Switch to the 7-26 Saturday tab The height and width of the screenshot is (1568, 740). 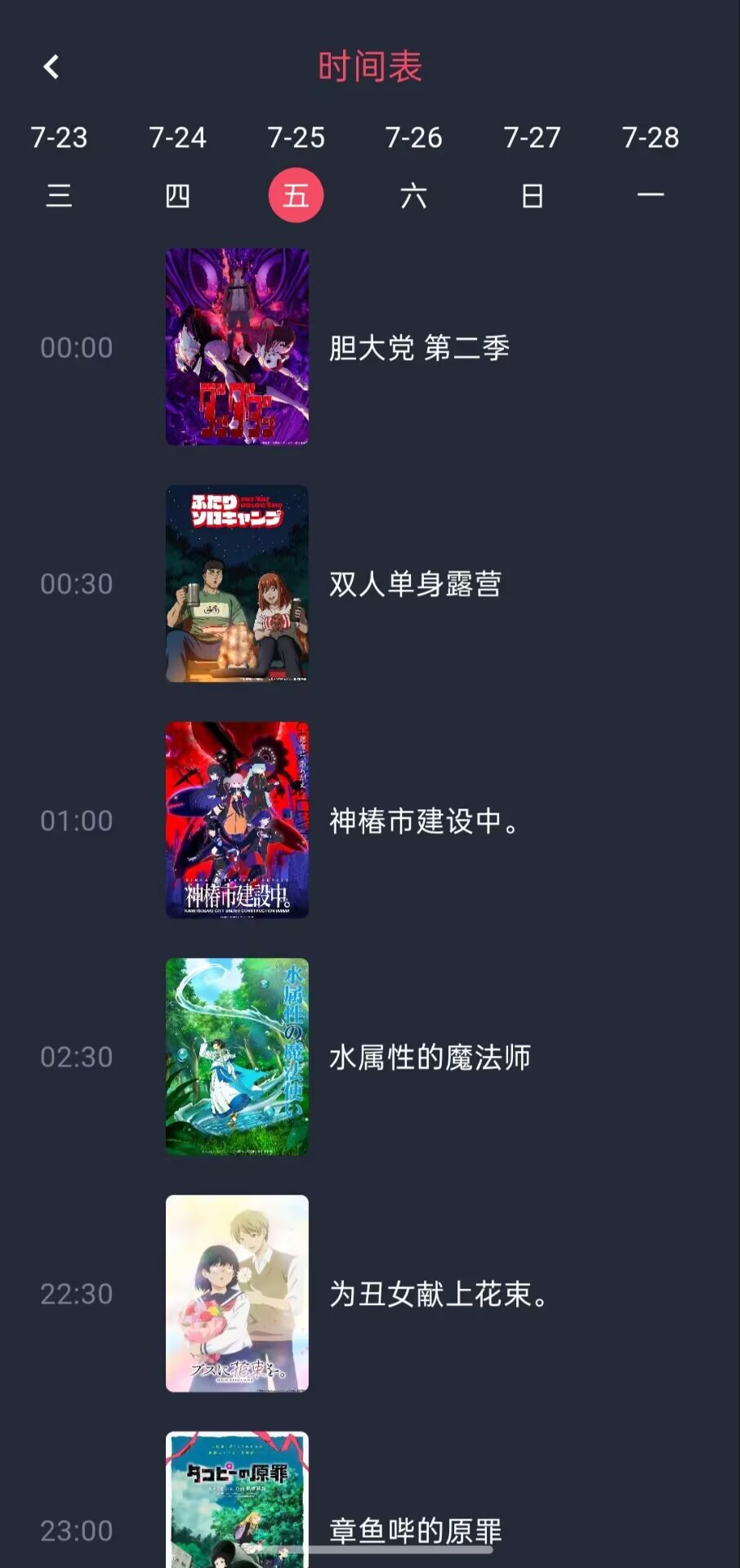(413, 167)
